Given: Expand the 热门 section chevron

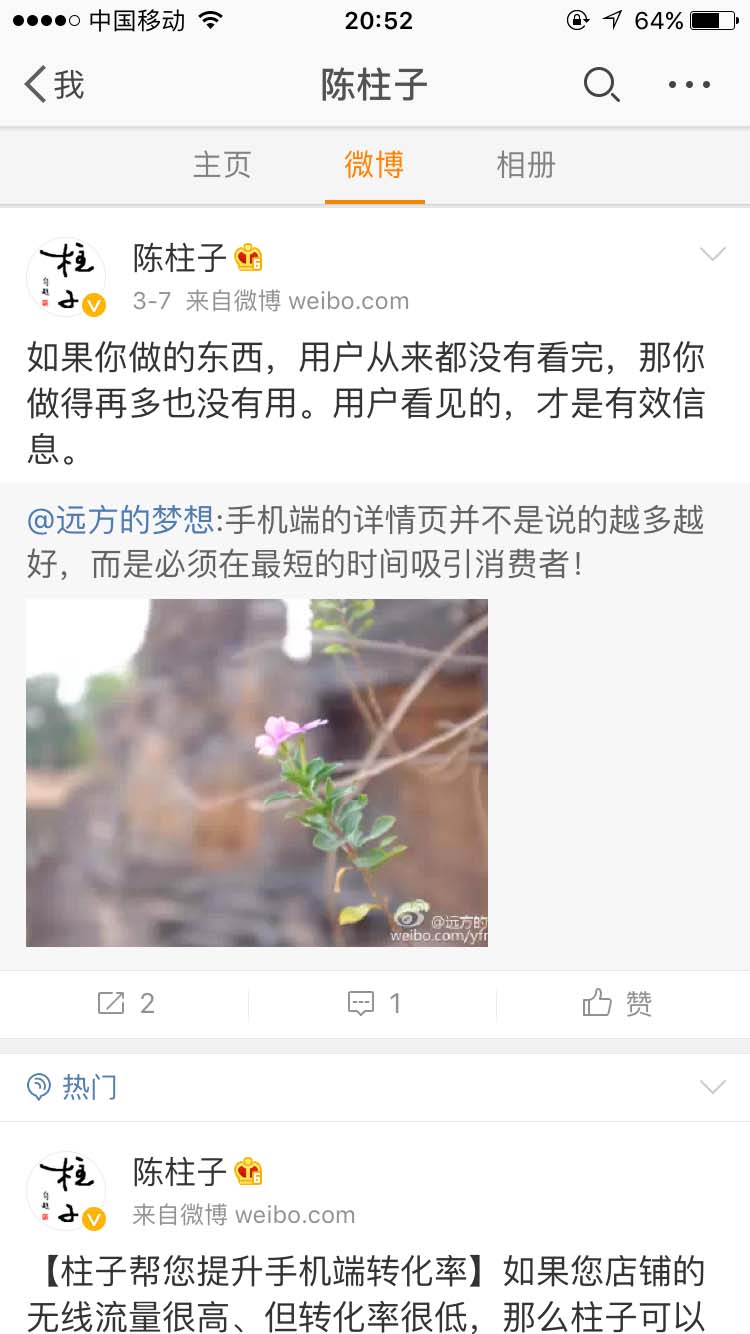Looking at the screenshot, I should (712, 1089).
